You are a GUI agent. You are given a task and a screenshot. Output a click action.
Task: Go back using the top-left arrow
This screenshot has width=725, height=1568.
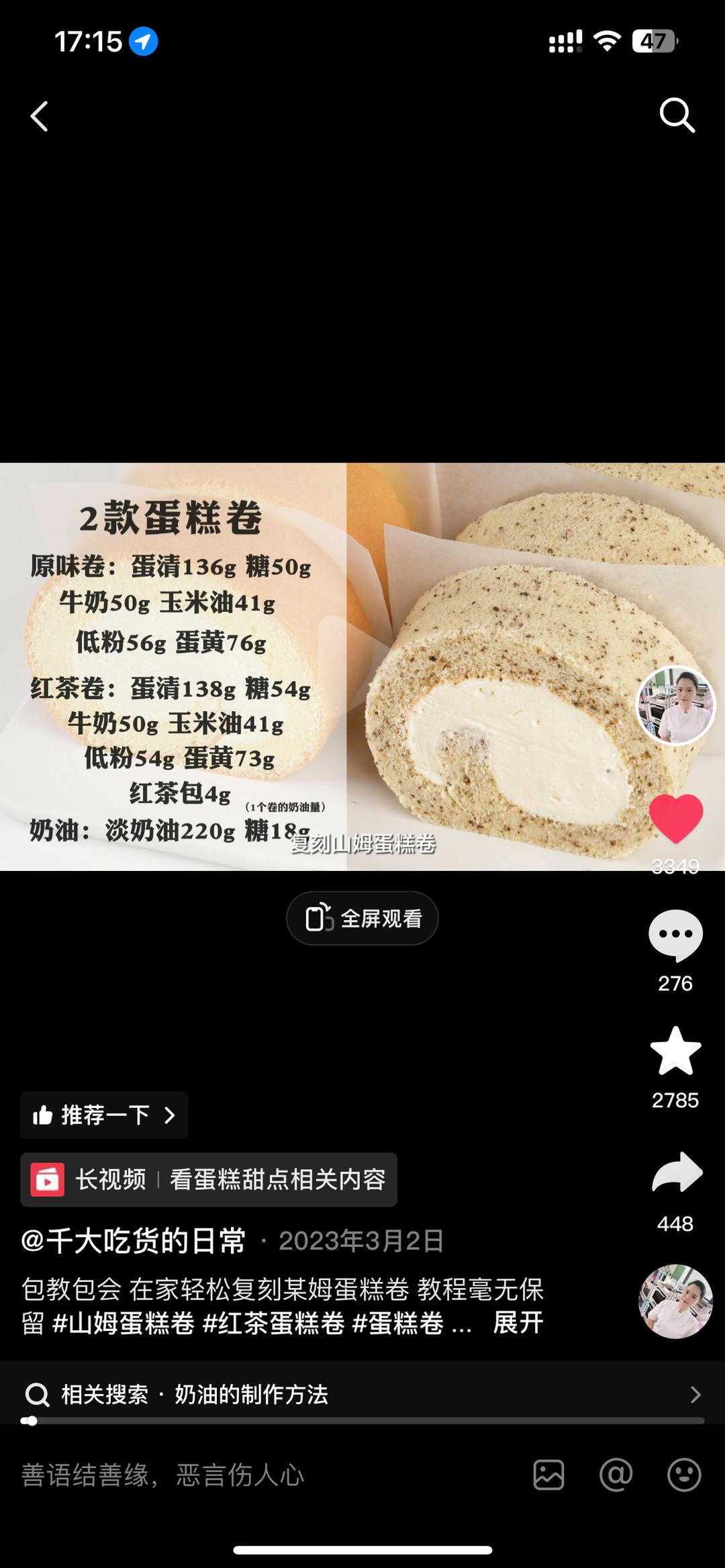point(40,116)
